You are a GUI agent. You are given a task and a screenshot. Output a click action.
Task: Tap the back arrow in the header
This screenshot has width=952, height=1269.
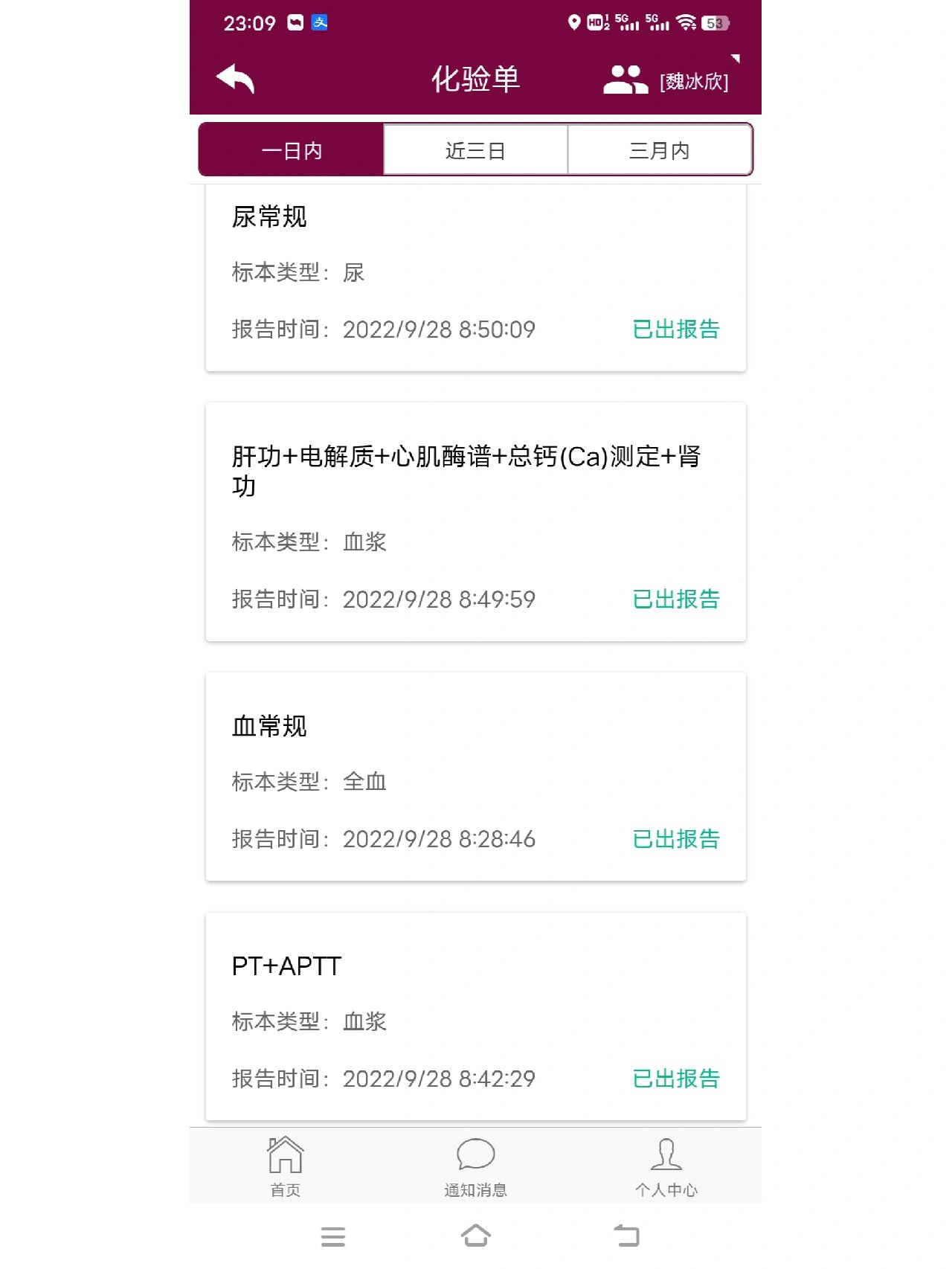point(234,77)
